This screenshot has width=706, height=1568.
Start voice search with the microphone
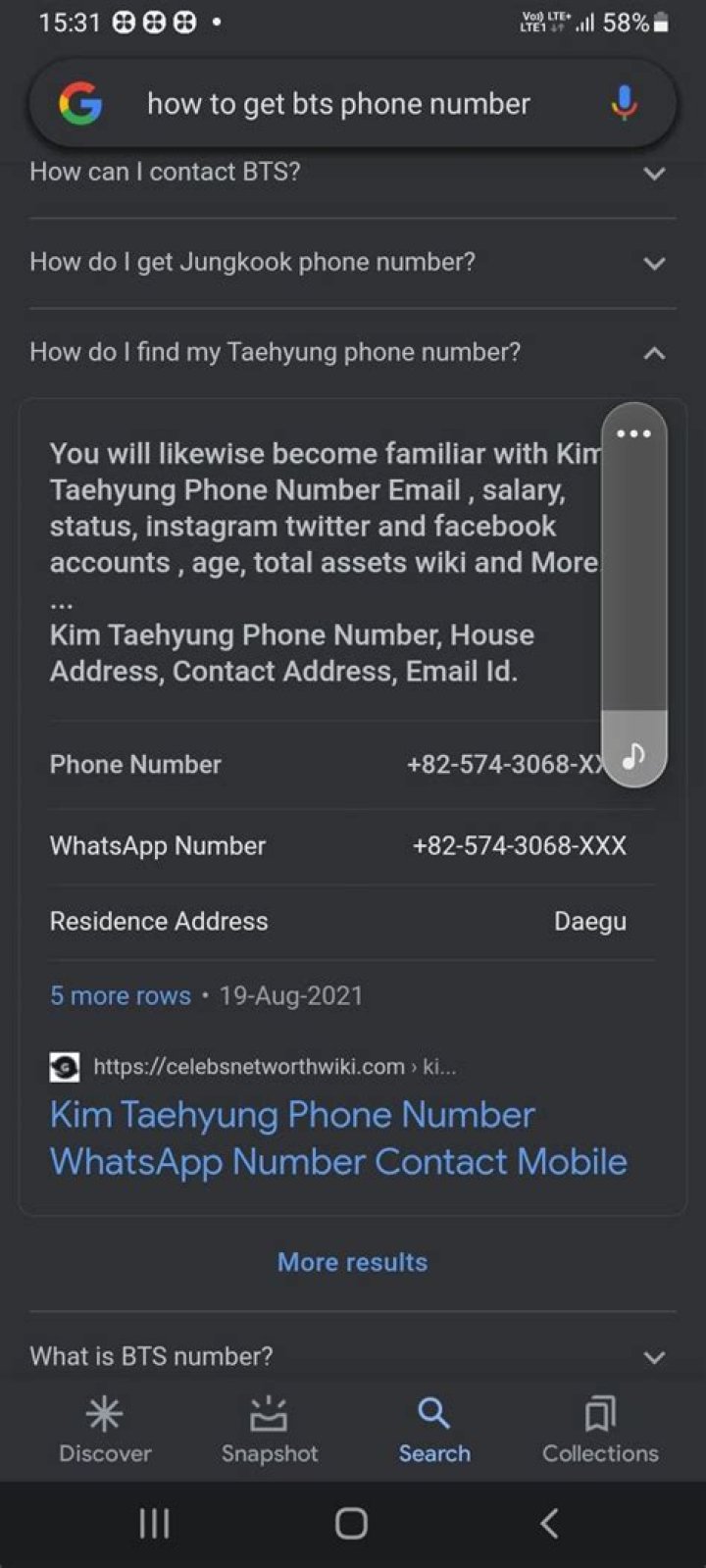624,103
